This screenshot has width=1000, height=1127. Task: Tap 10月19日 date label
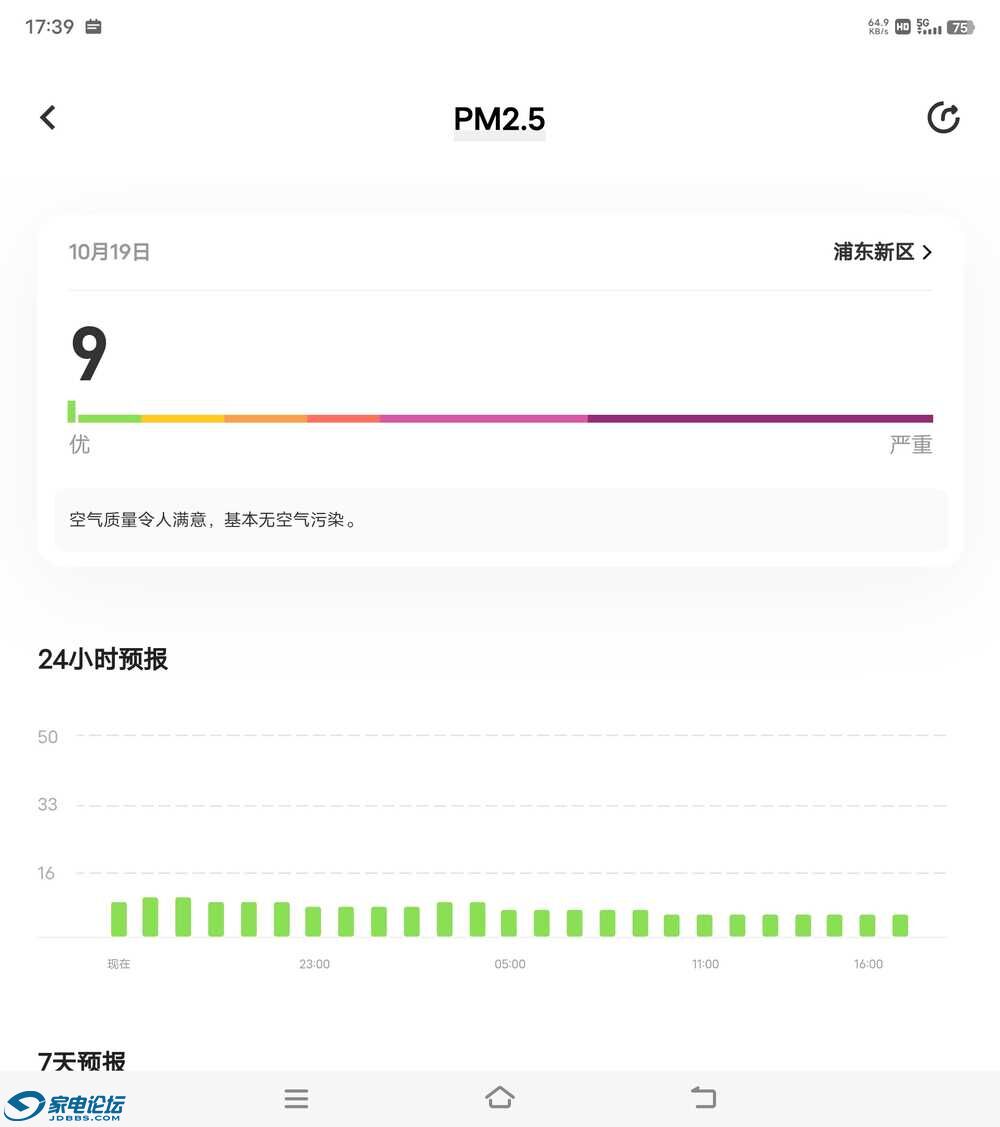tap(108, 252)
